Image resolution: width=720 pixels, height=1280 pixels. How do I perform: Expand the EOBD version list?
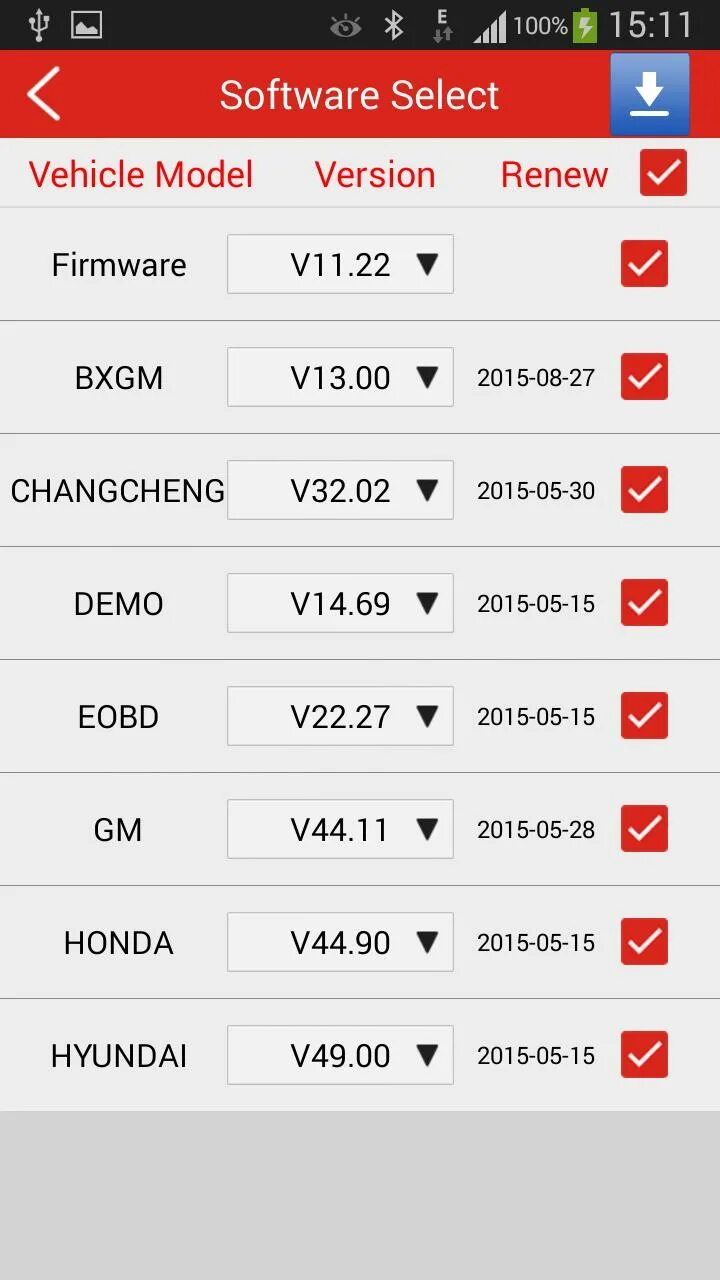coord(340,716)
